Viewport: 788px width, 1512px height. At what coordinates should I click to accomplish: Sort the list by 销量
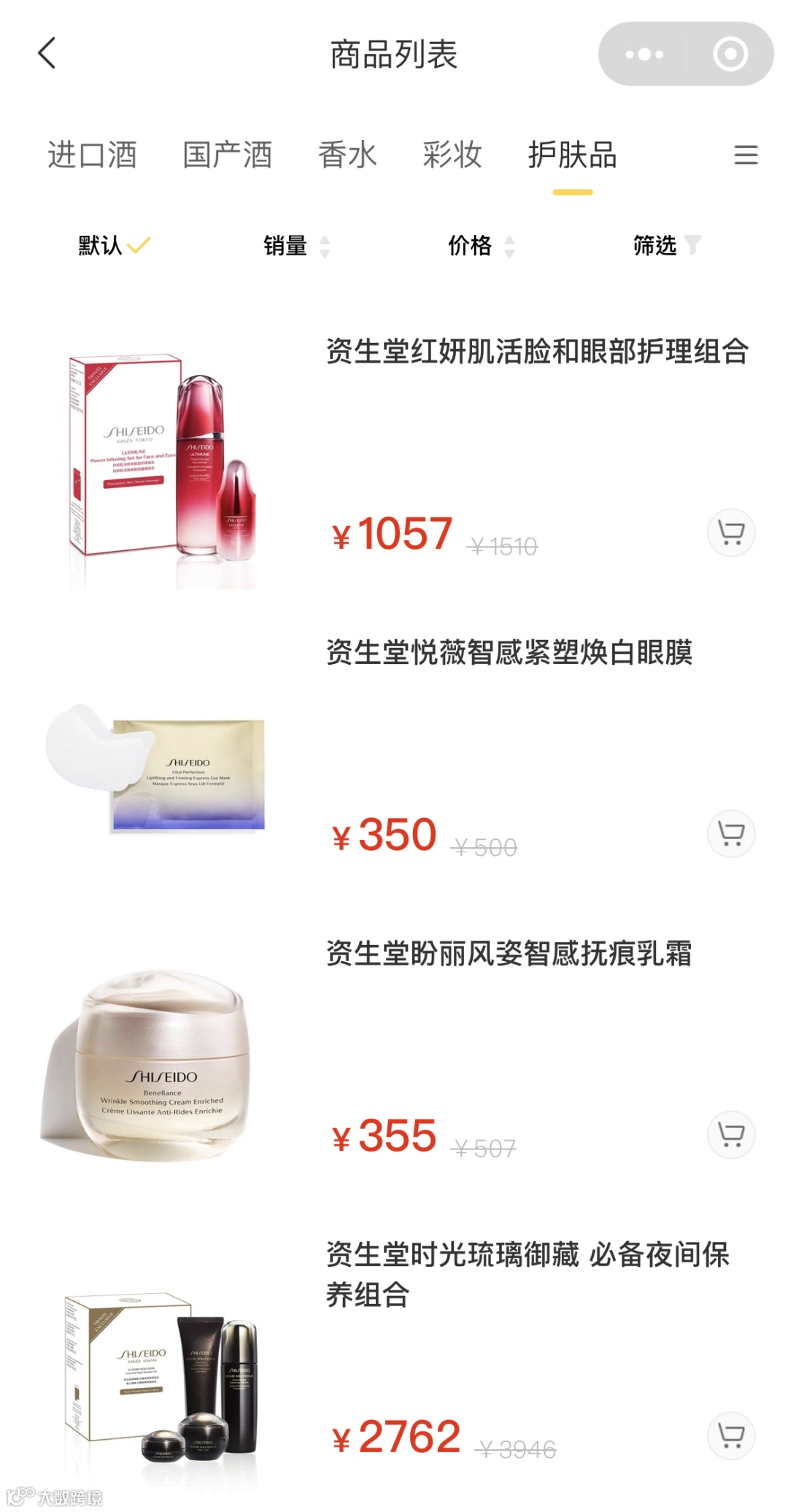click(296, 245)
